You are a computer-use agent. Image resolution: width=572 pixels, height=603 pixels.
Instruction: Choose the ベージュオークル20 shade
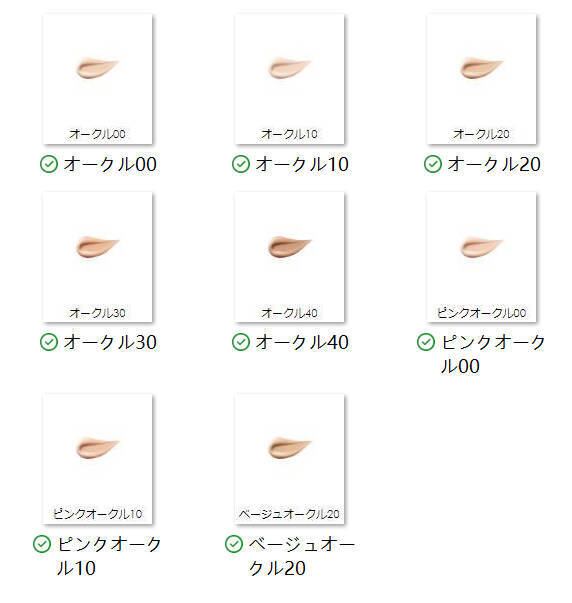(x=289, y=459)
